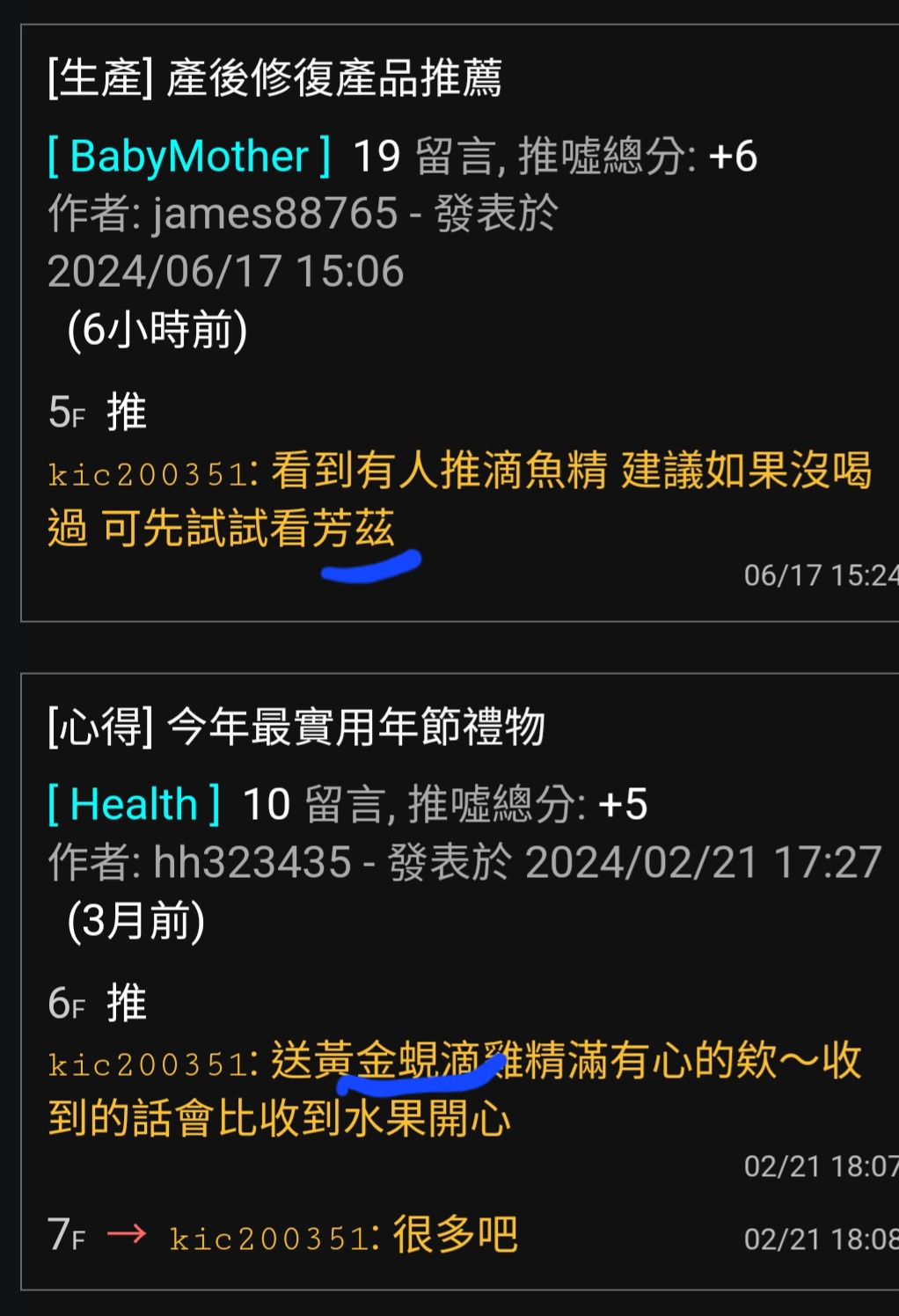899x1316 pixels.
Task: Go to the BabyMother board link
Action: coord(189,157)
